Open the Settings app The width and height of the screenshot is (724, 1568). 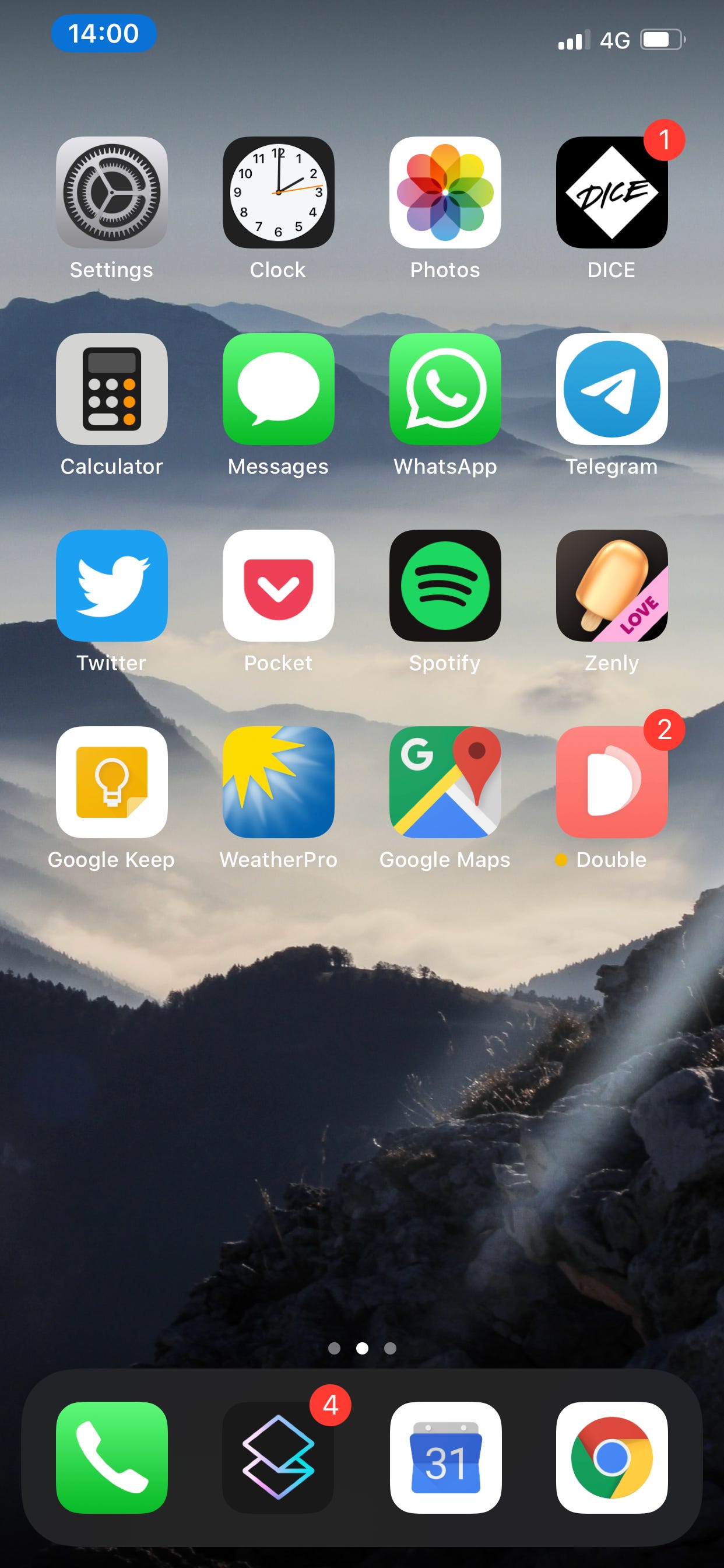[x=111, y=192]
